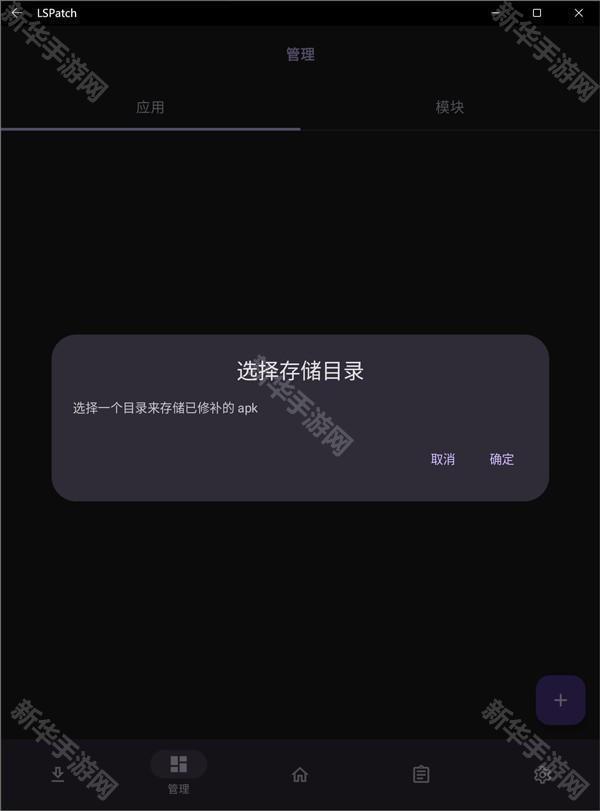Switch to the 模块 tab
600x811 pixels.
450,107
